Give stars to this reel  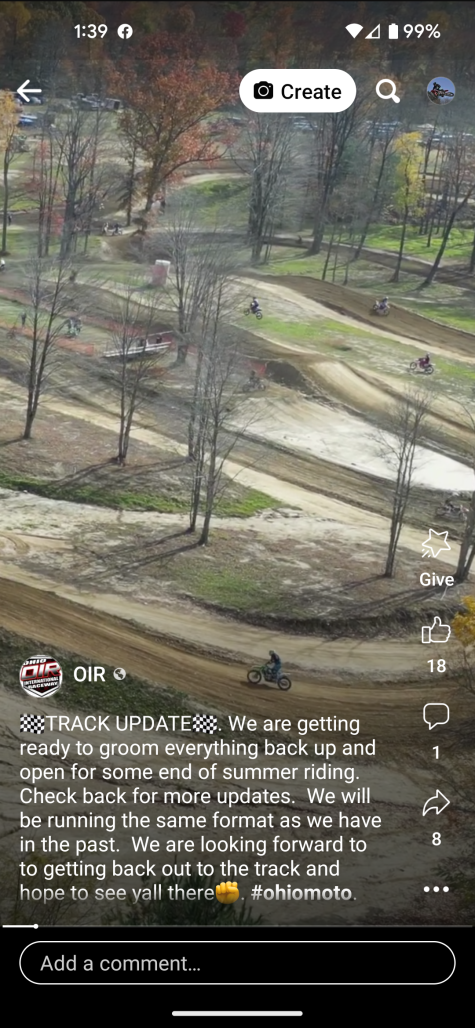point(436,557)
